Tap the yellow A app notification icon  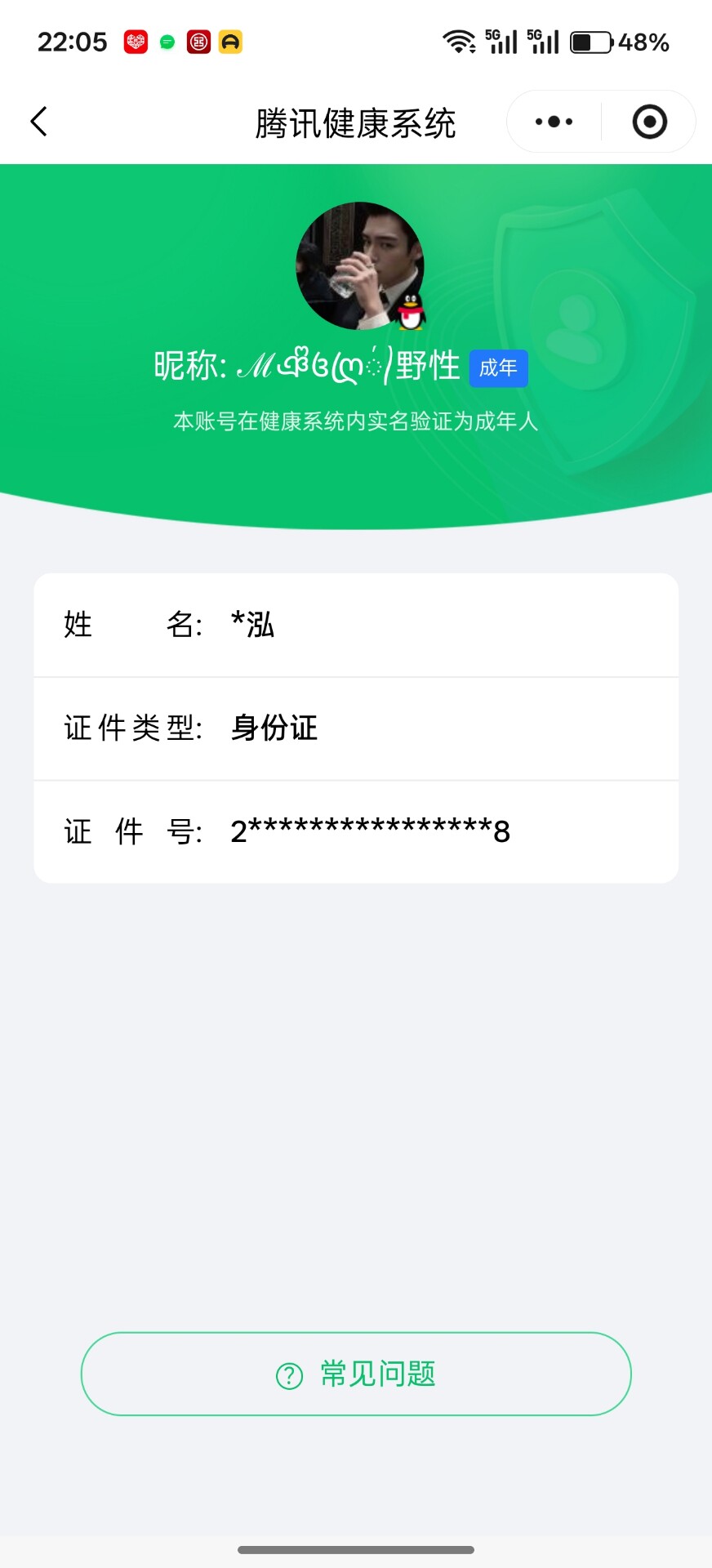(229, 40)
